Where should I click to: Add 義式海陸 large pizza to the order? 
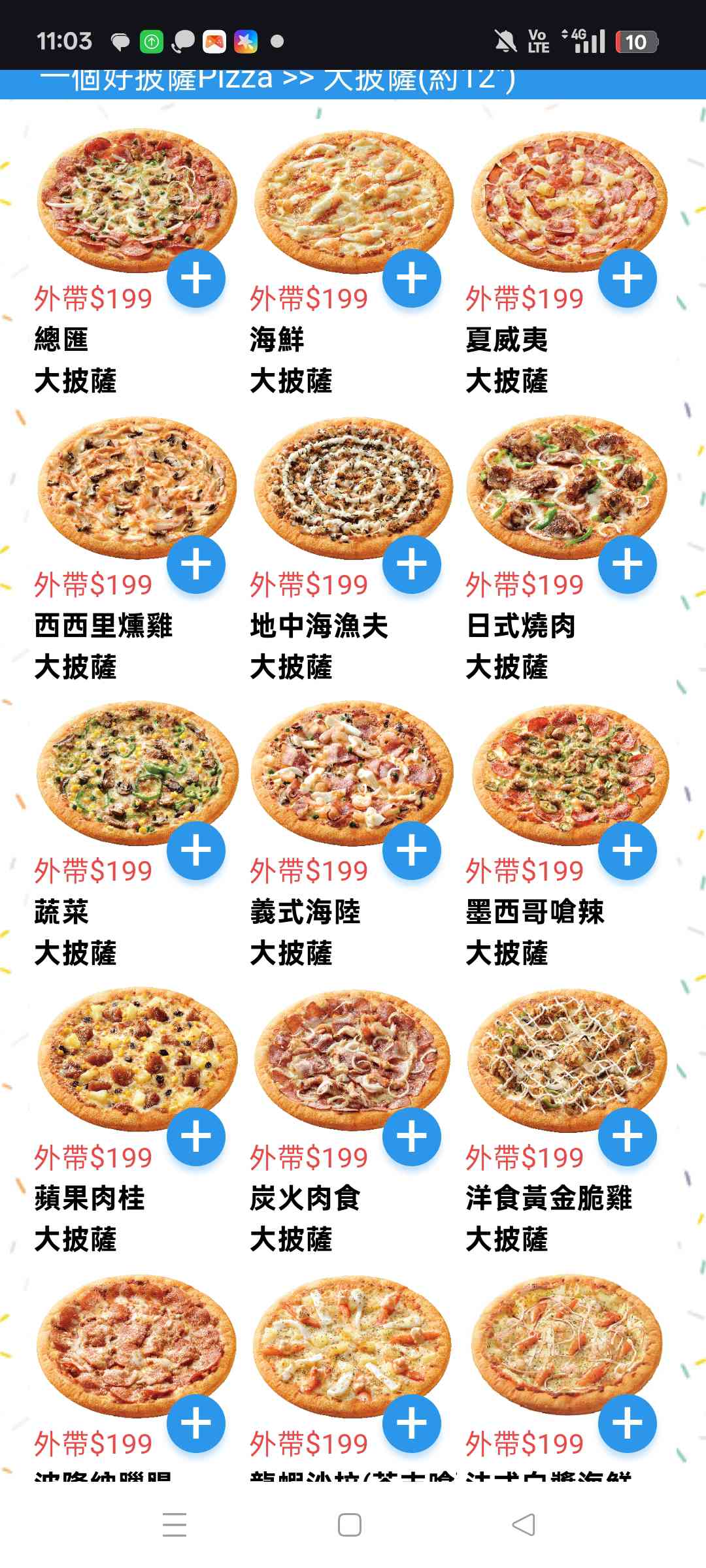point(412,851)
